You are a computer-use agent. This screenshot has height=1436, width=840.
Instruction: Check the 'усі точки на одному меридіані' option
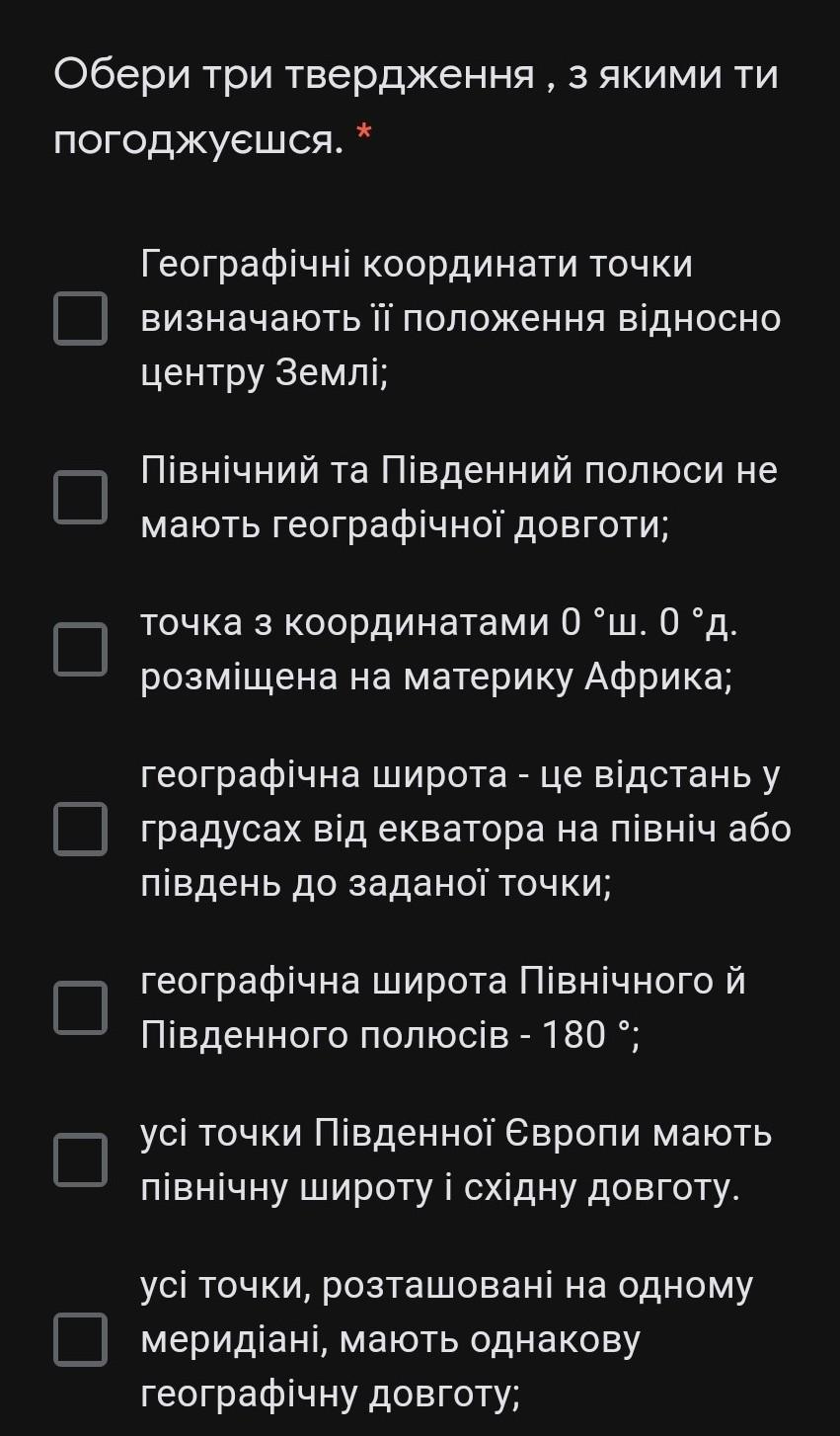pos(80,1339)
